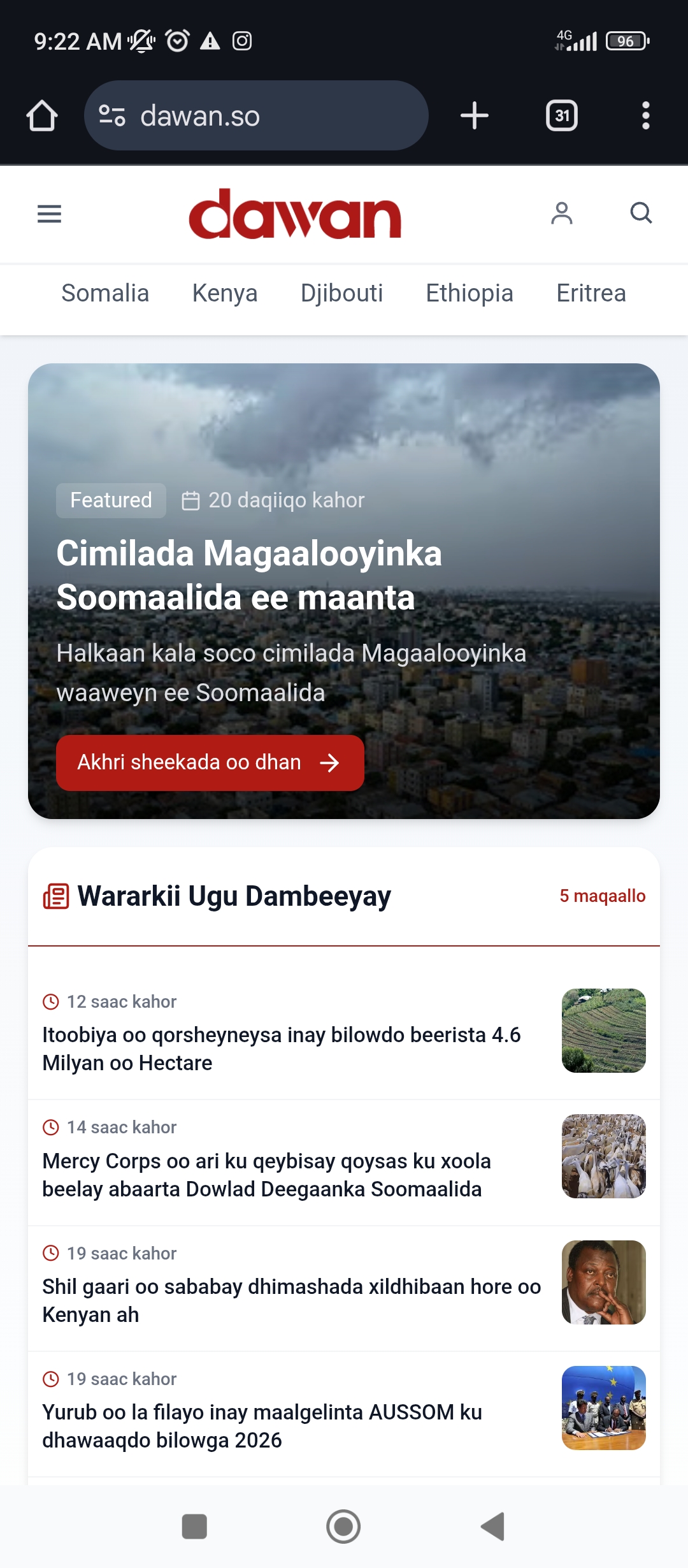Viewport: 688px width, 1568px height.
Task: Open the recent apps view
Action: tap(194, 1527)
